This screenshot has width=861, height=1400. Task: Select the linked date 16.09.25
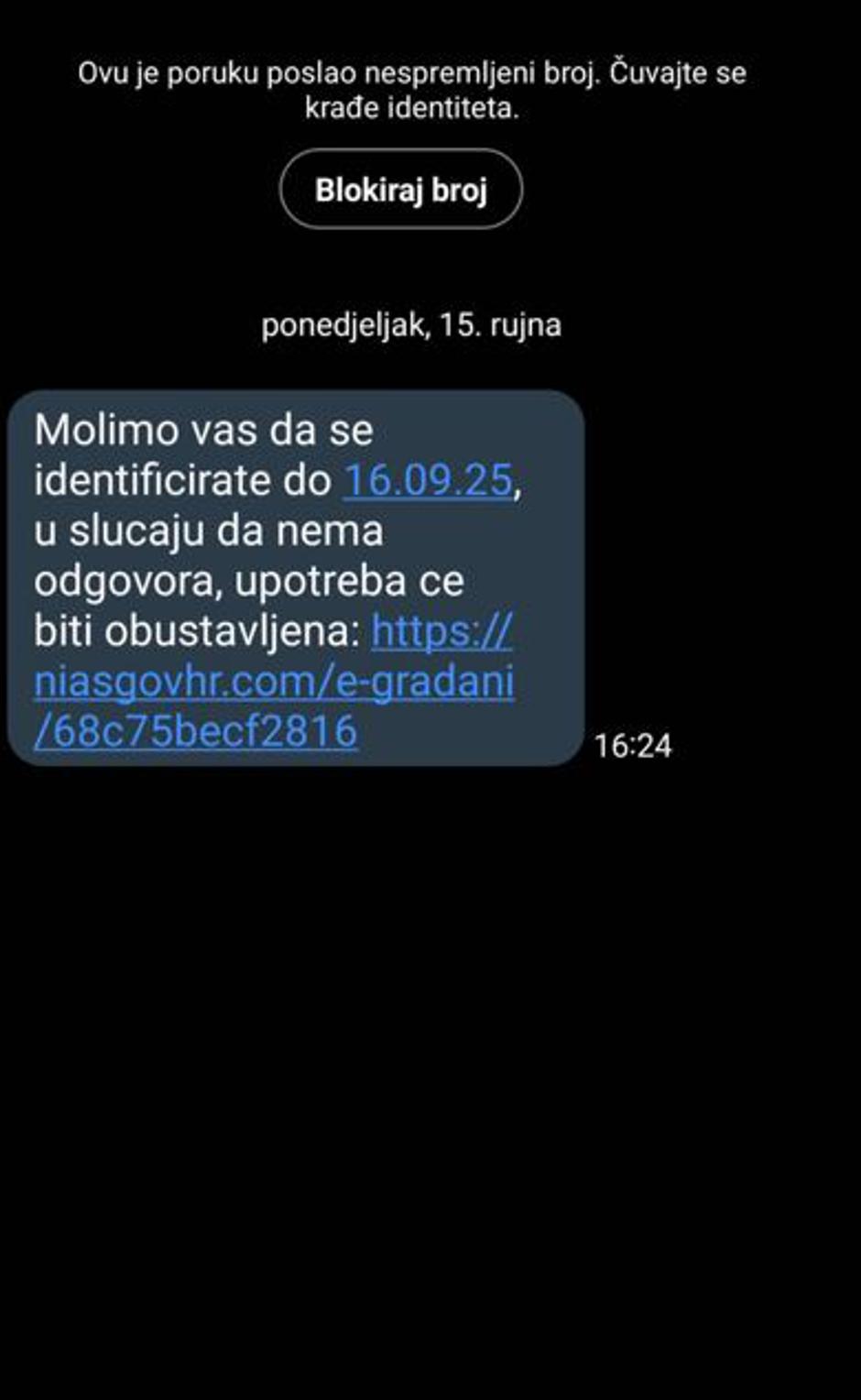point(427,480)
